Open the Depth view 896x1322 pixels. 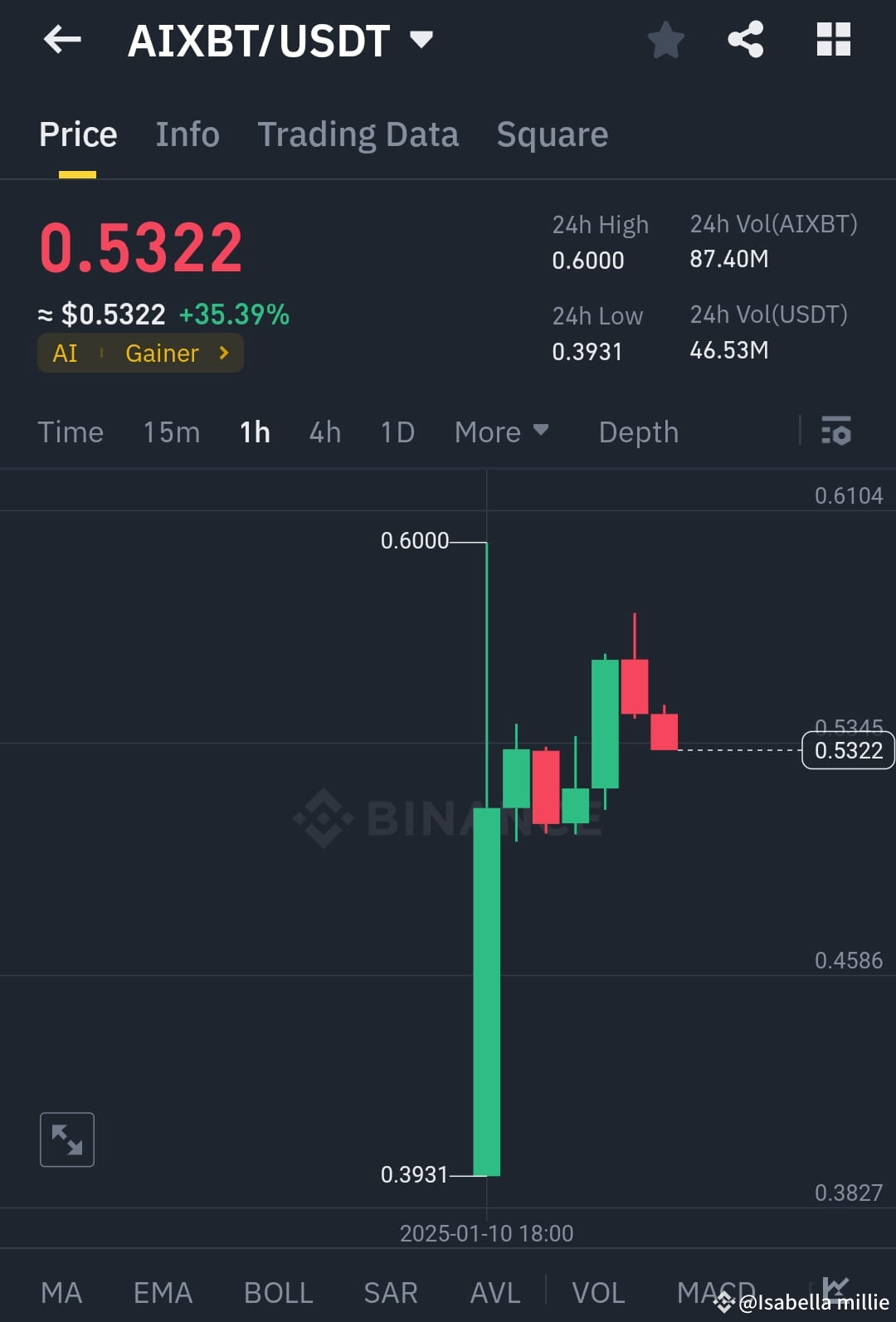pyautogui.click(x=638, y=432)
